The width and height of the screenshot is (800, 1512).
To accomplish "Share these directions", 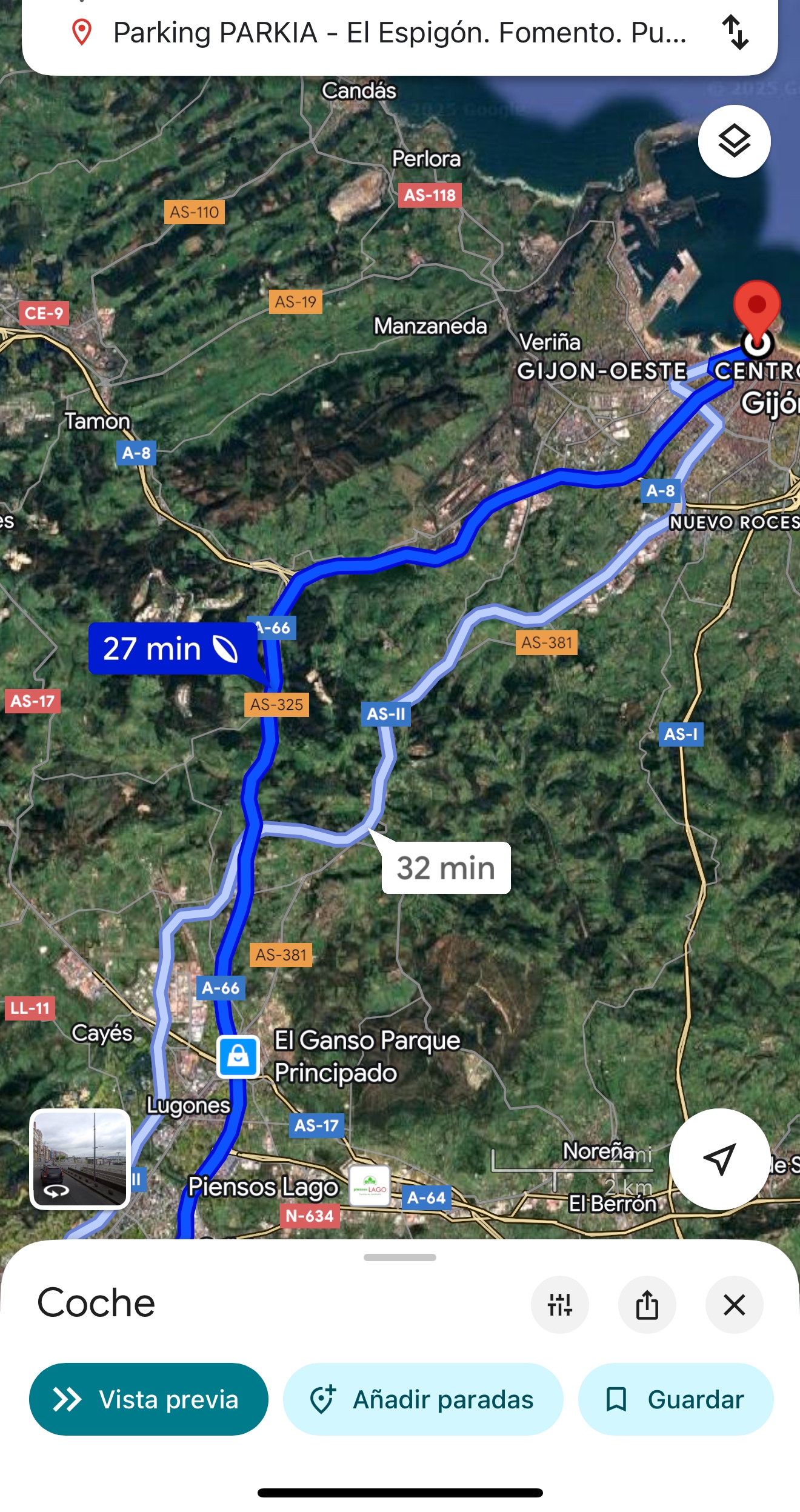I will [x=647, y=1304].
